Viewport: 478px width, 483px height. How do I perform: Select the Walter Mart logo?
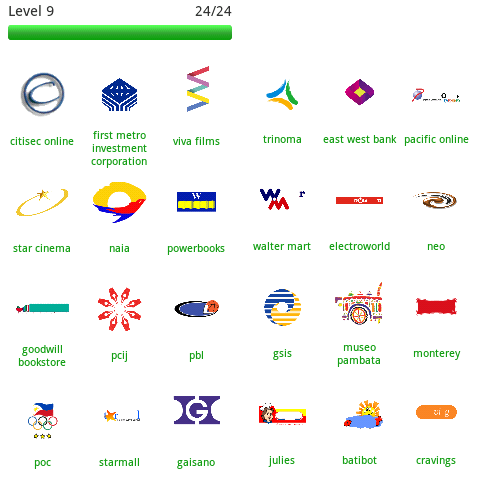click(282, 199)
